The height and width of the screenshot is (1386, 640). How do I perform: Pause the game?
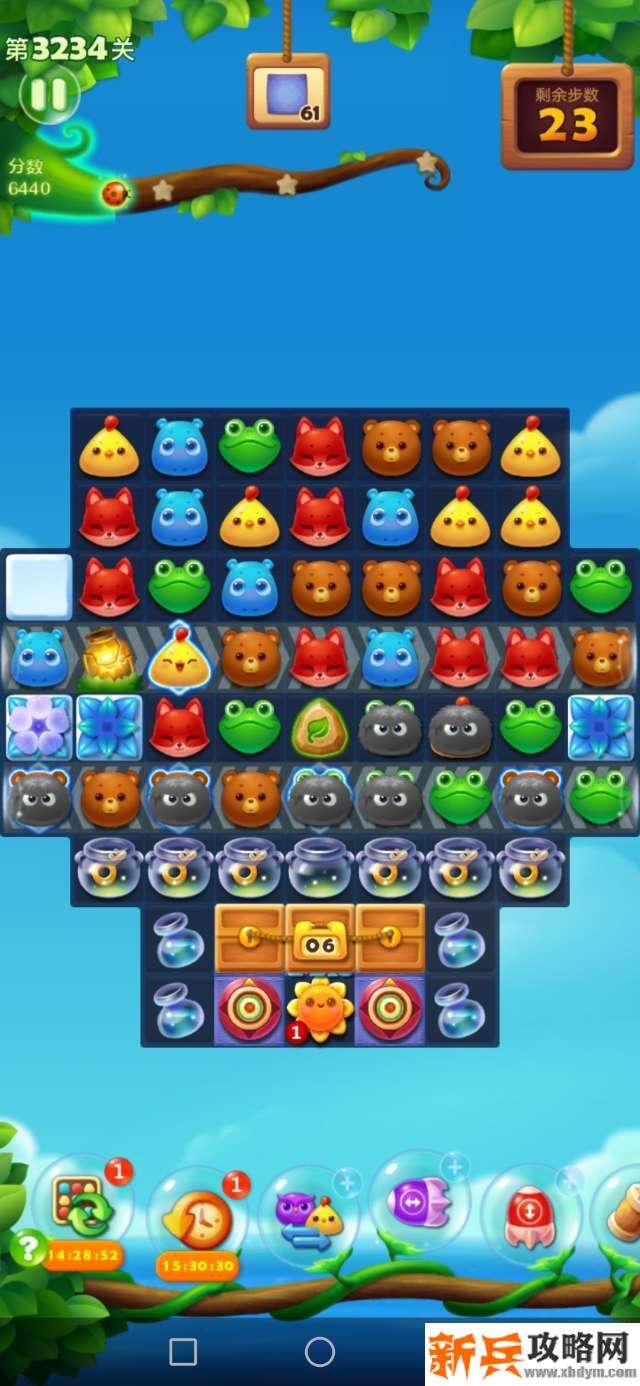point(48,95)
